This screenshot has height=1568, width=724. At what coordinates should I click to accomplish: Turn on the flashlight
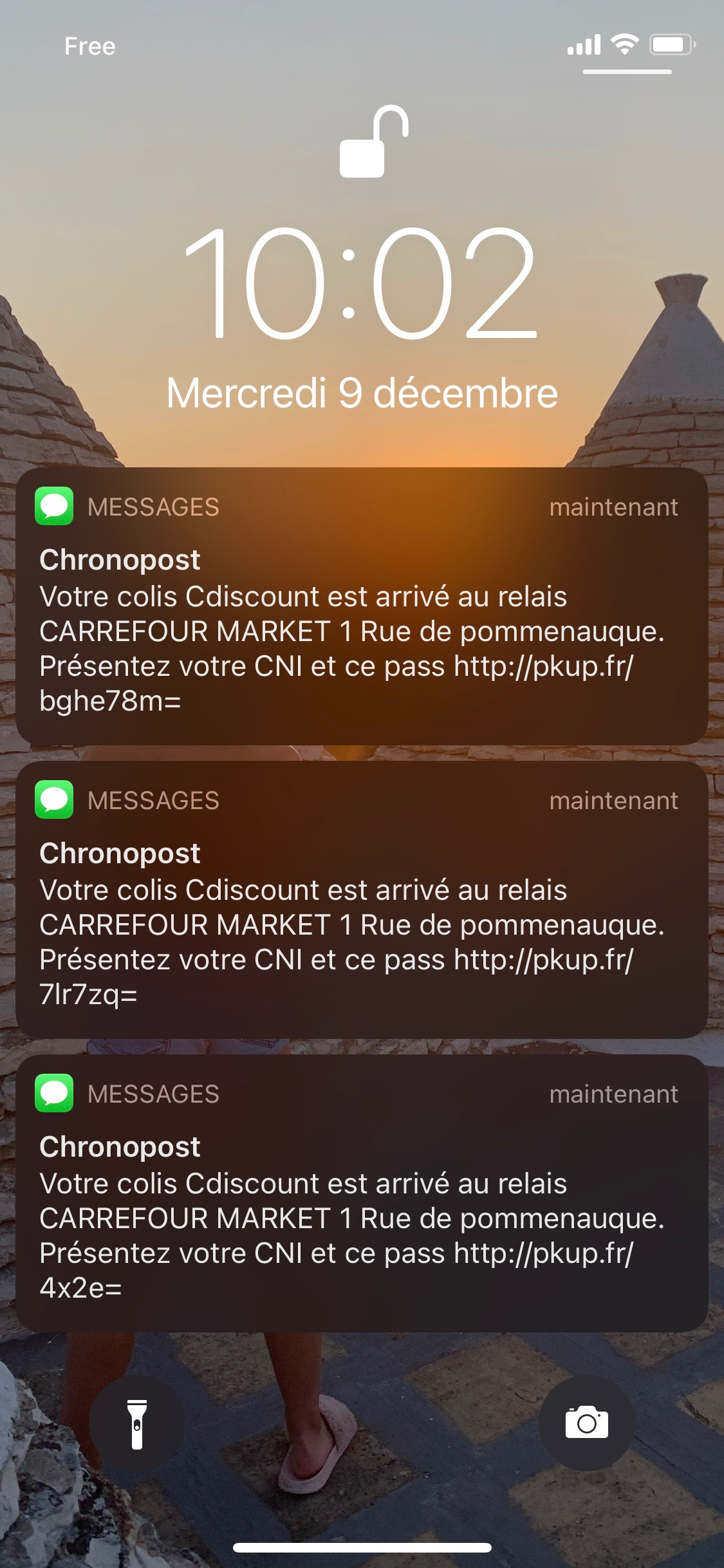click(x=136, y=1423)
